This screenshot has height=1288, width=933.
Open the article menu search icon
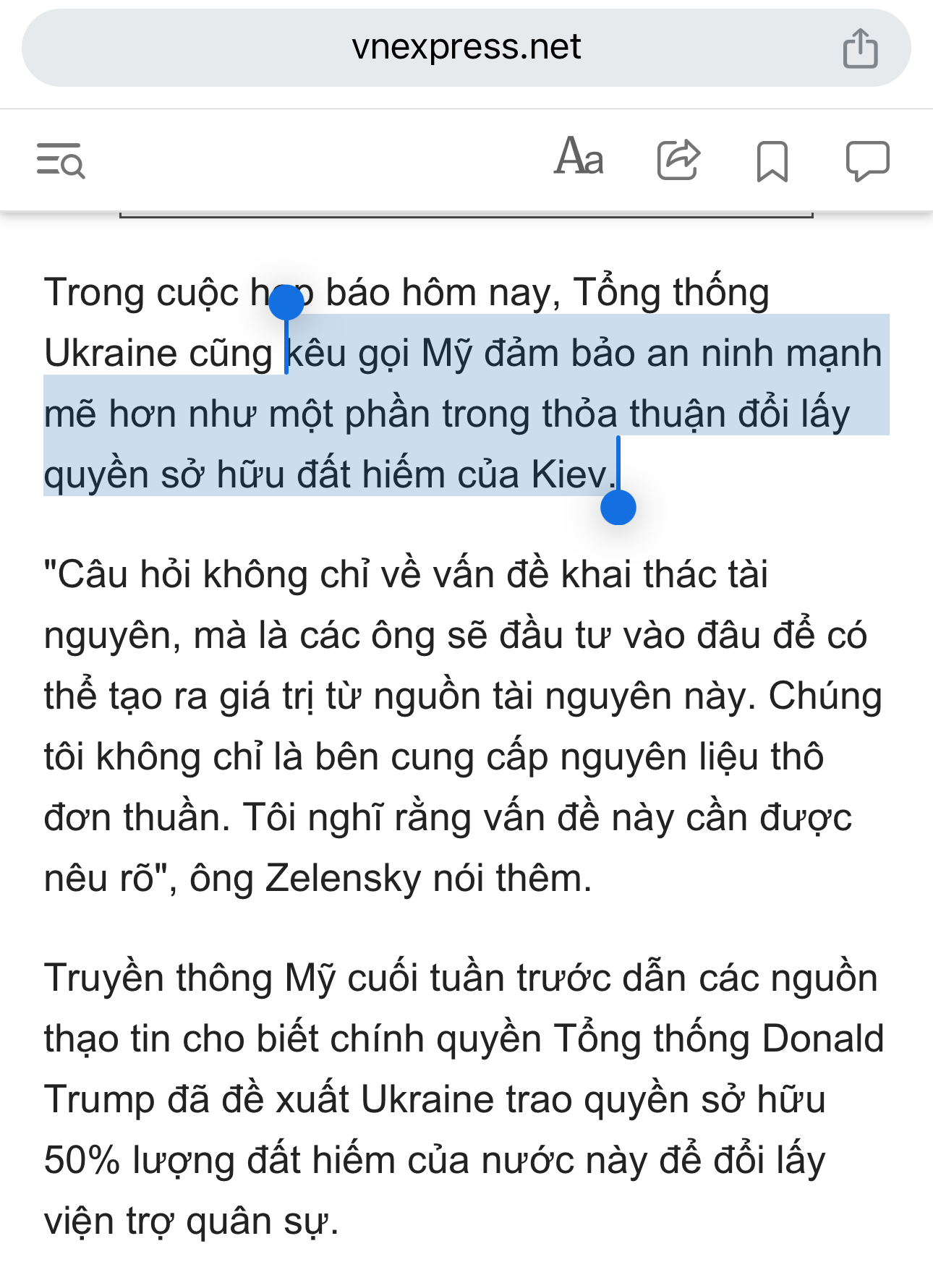[61, 160]
